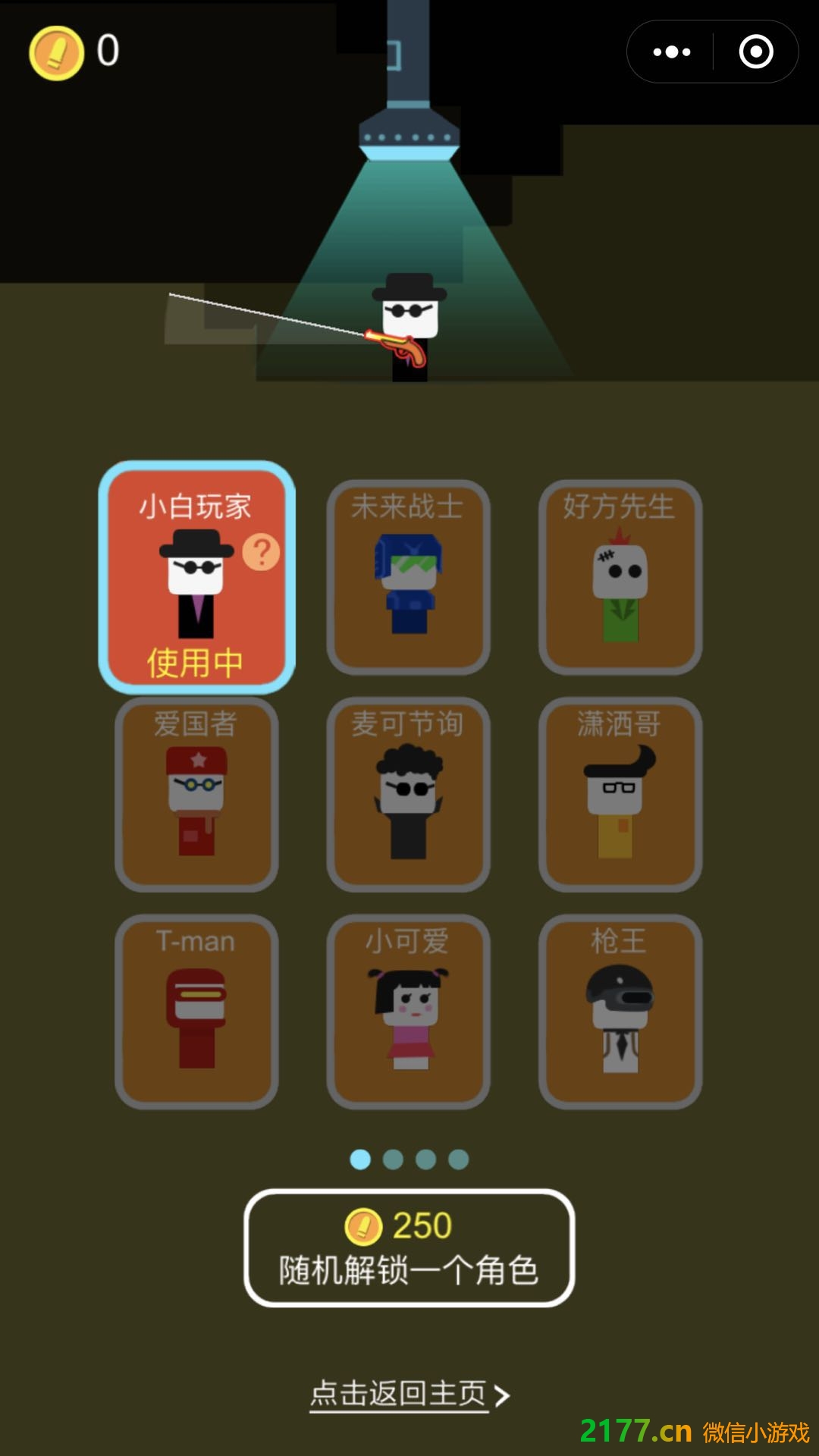Select the 爱国者 character

[x=196, y=794]
